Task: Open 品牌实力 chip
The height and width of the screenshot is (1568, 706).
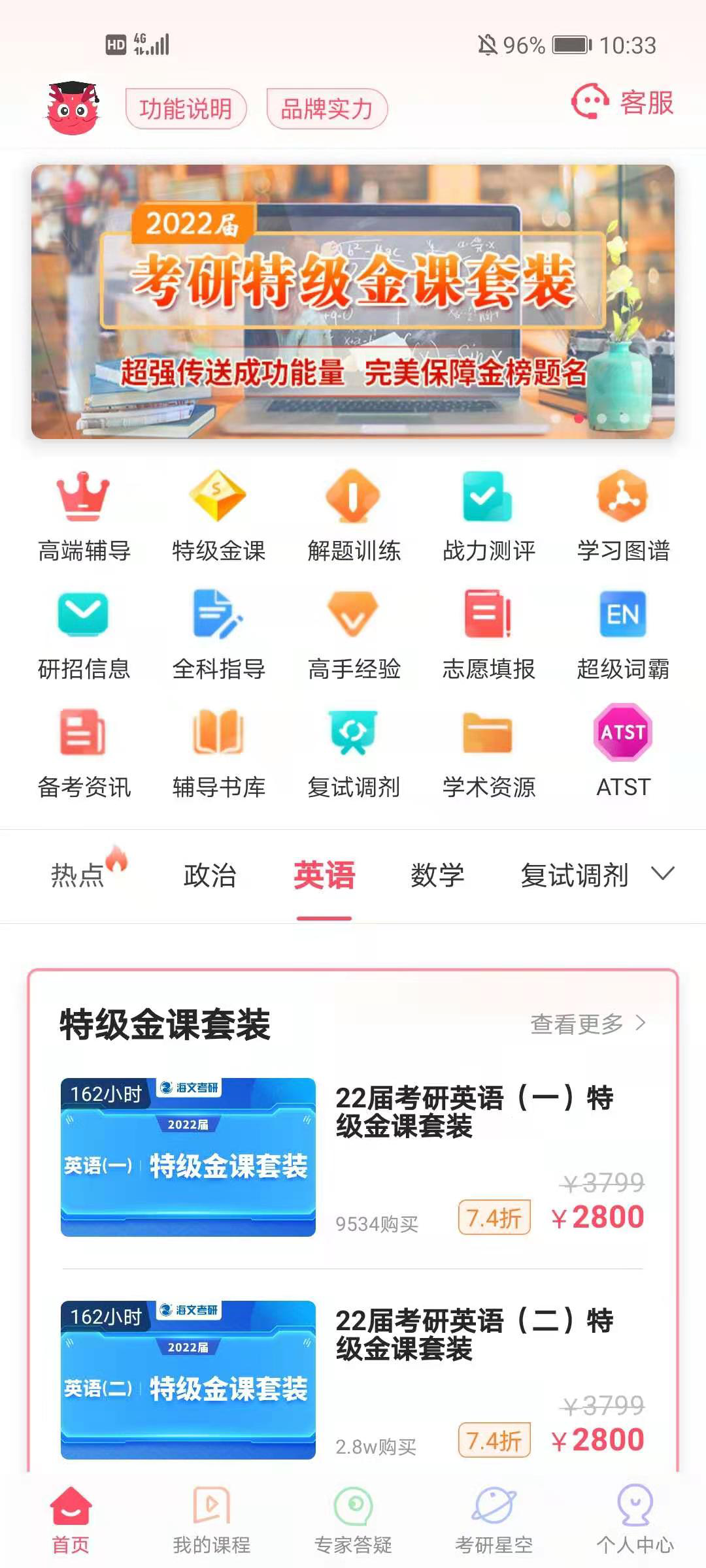Action: pos(327,108)
